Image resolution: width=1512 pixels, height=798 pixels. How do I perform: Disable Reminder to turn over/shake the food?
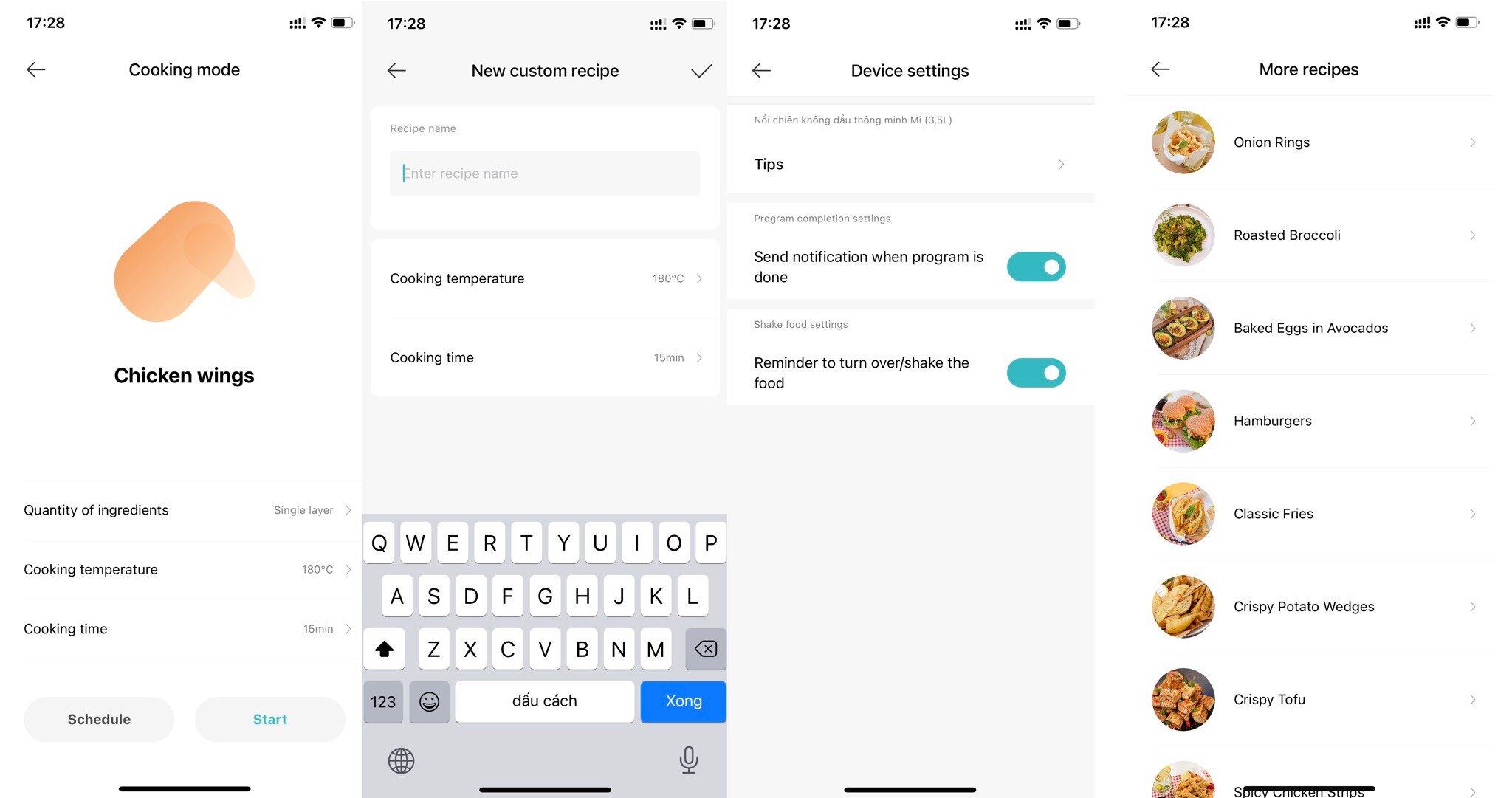tap(1036, 373)
